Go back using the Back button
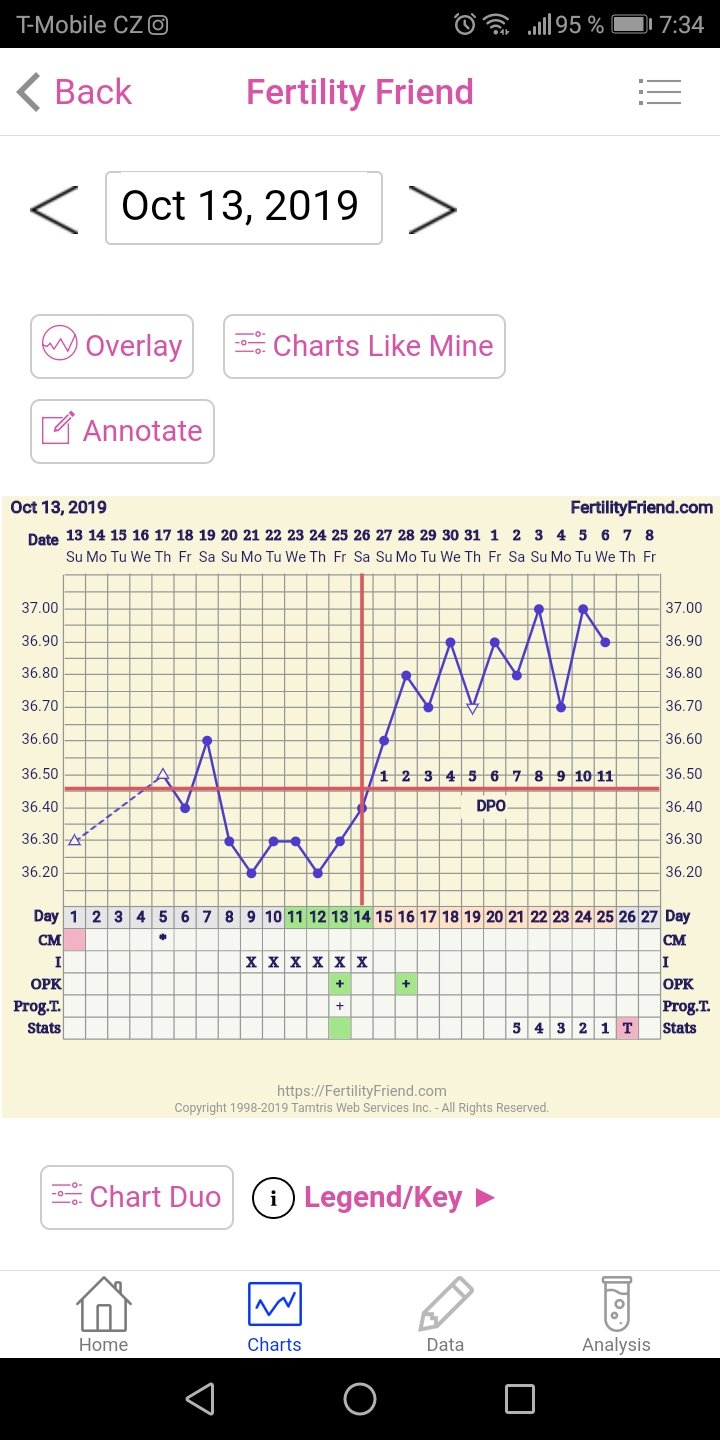Screen dimensions: 720x1440 [x=75, y=92]
